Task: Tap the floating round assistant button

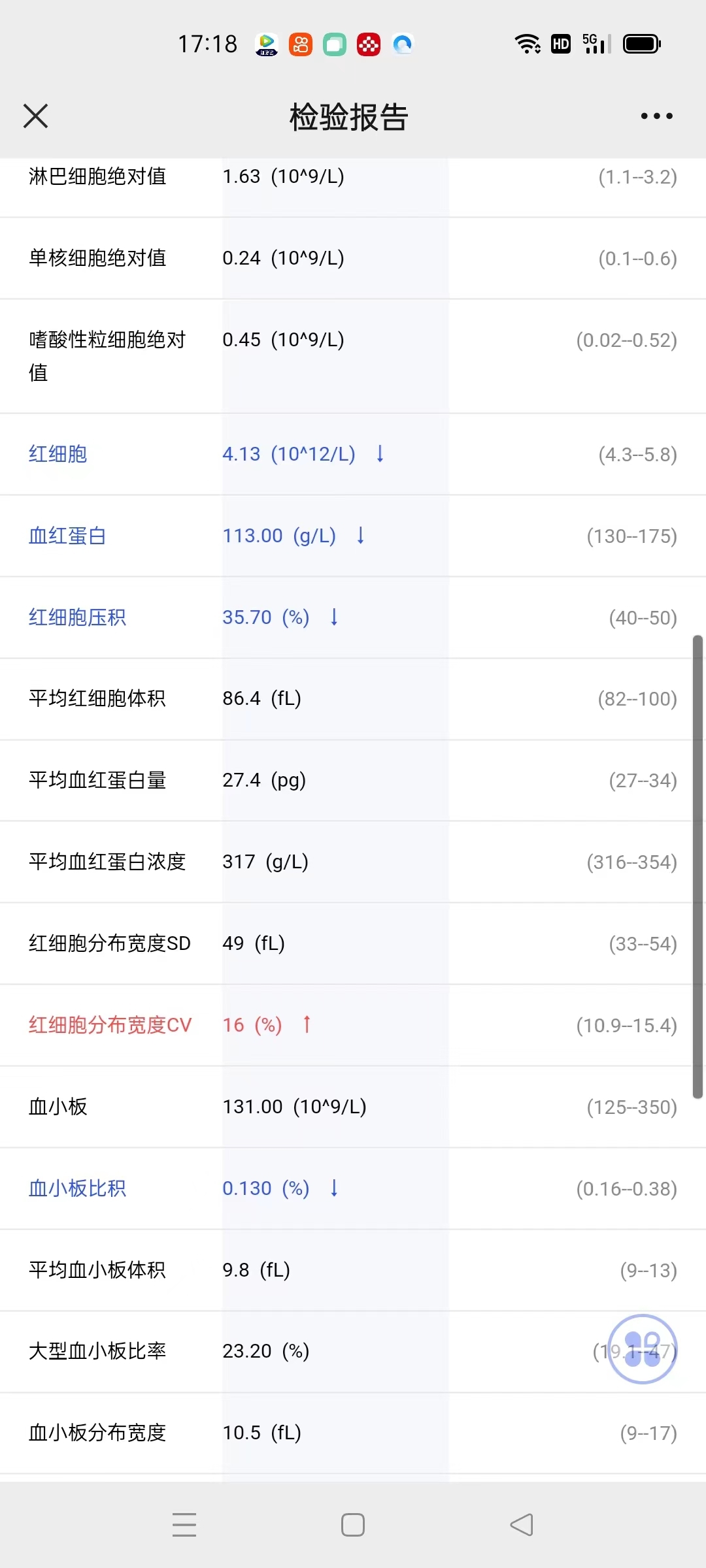Action: [x=643, y=1349]
